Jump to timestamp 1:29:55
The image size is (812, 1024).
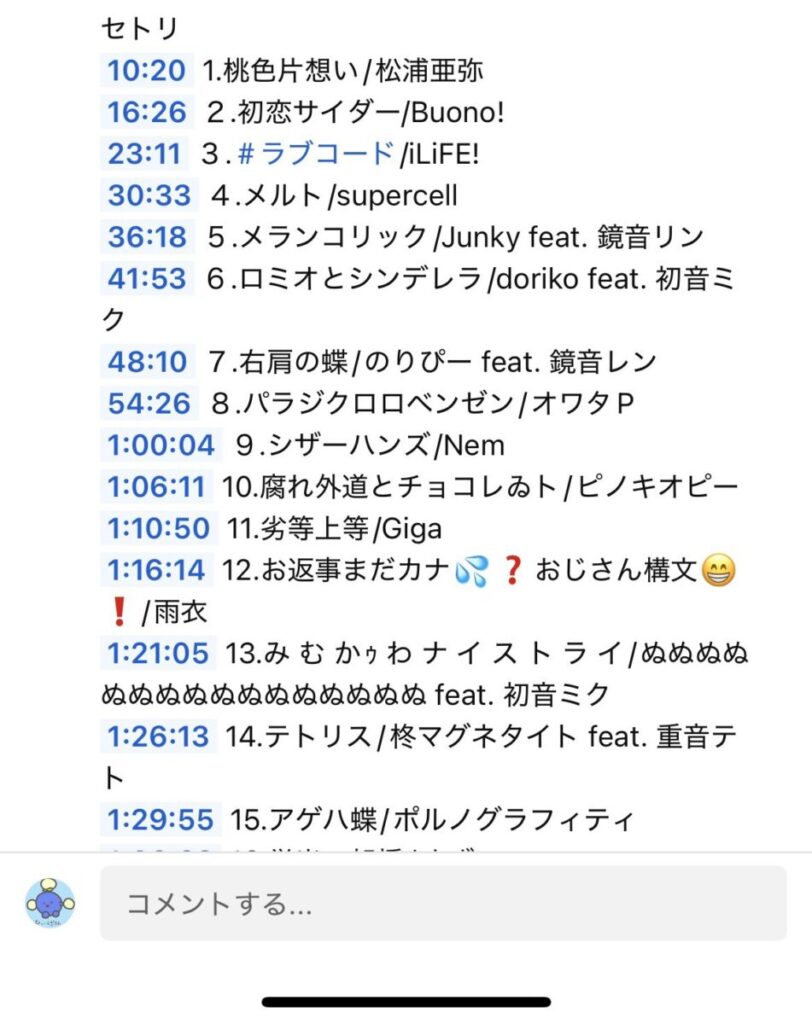pos(160,820)
